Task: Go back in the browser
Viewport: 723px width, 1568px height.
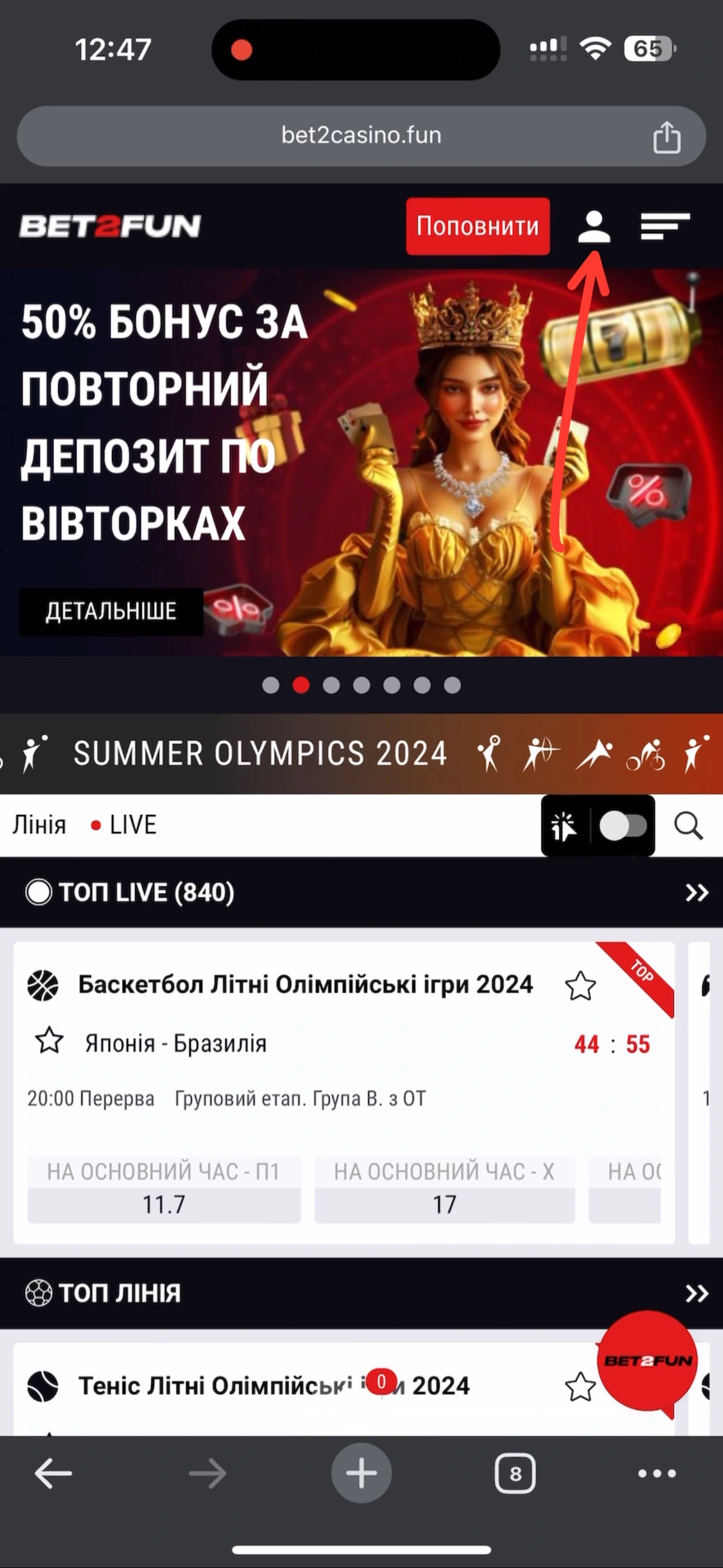Action: pos(54,1474)
